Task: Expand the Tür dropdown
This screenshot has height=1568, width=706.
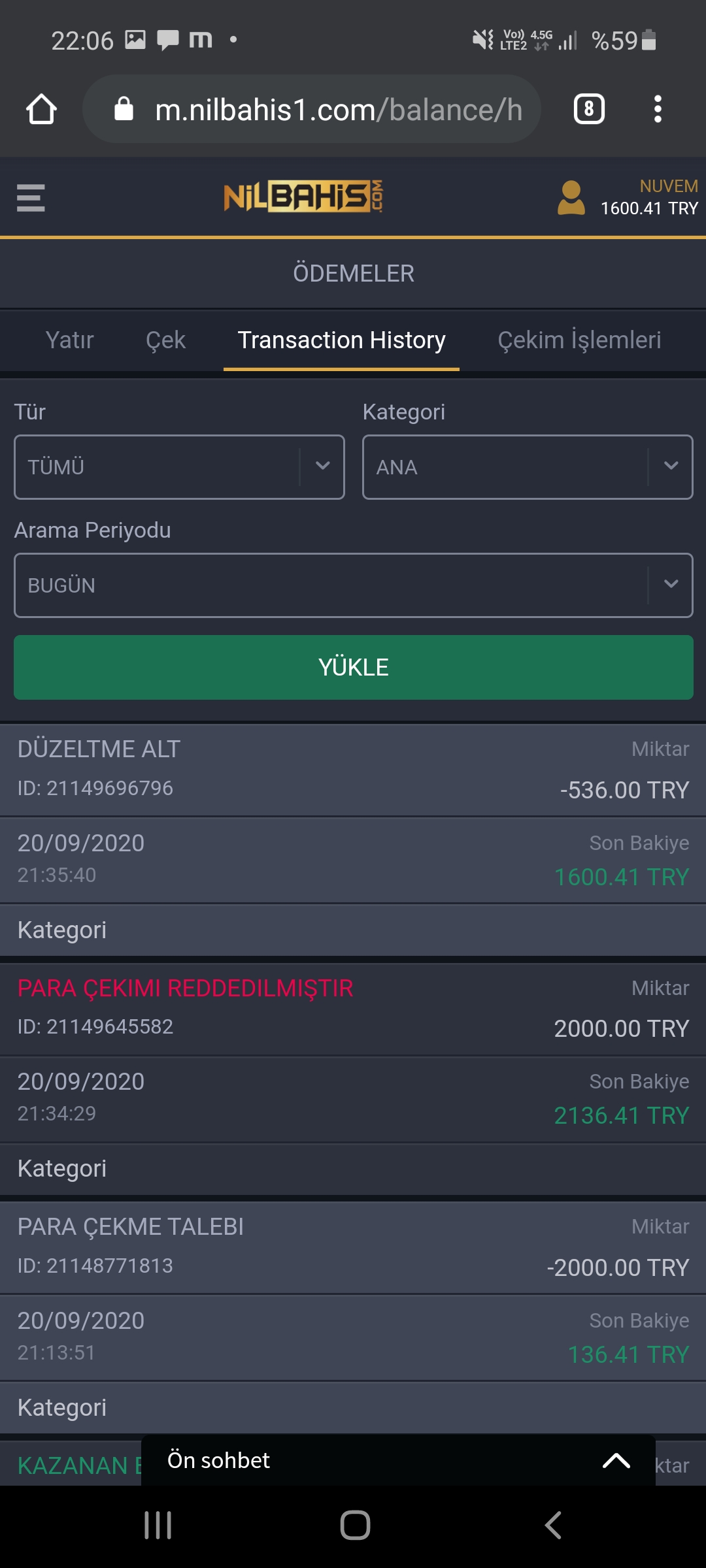Action: (x=179, y=467)
